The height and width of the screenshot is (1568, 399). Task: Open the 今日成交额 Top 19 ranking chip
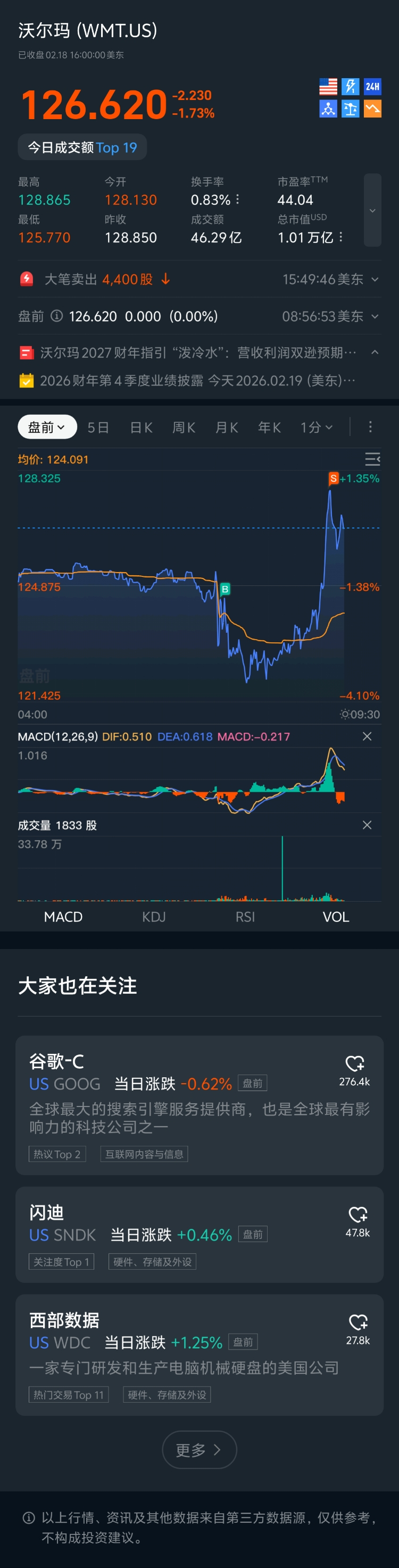[82, 147]
